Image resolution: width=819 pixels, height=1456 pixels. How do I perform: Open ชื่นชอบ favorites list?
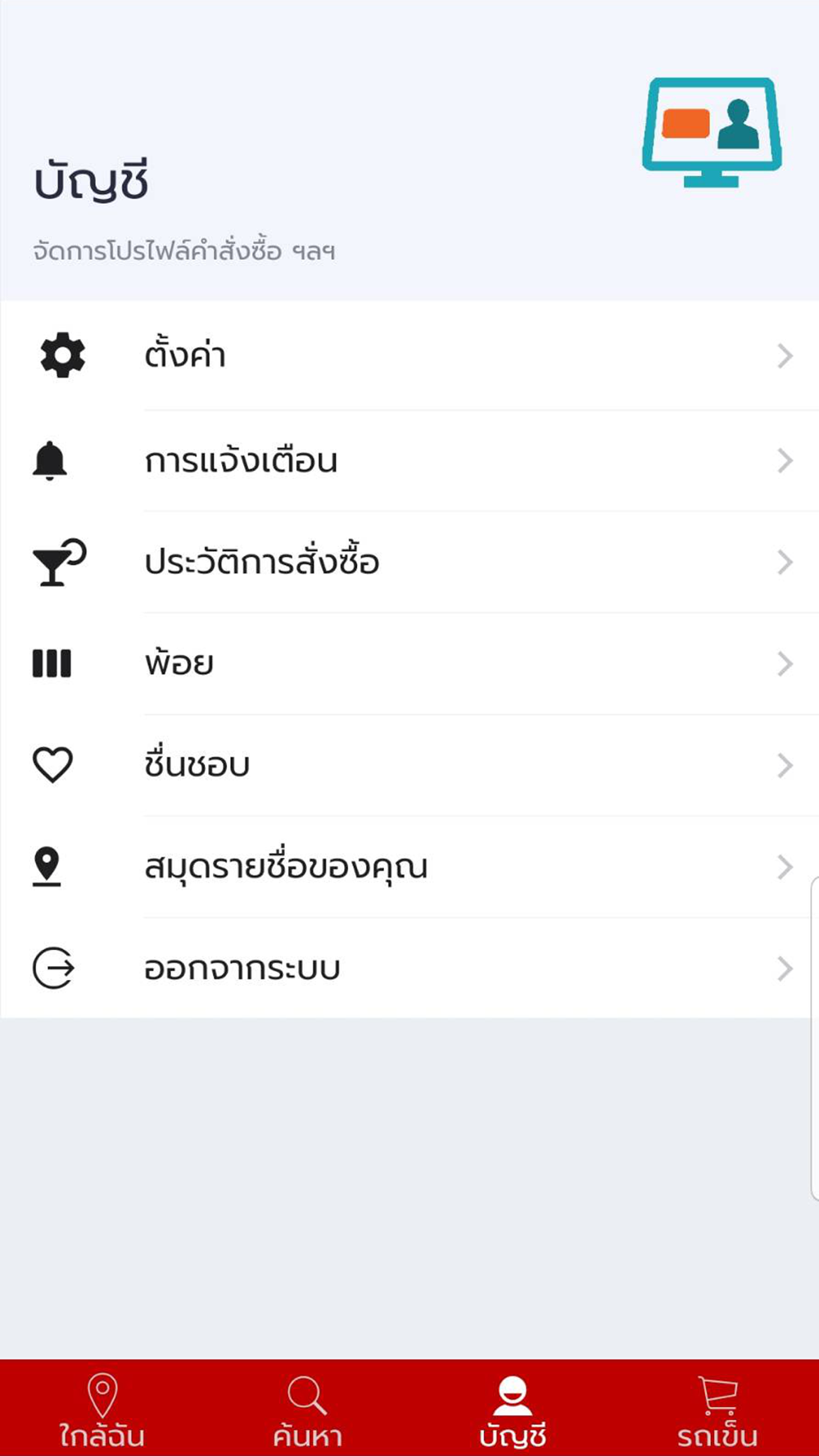409,766
